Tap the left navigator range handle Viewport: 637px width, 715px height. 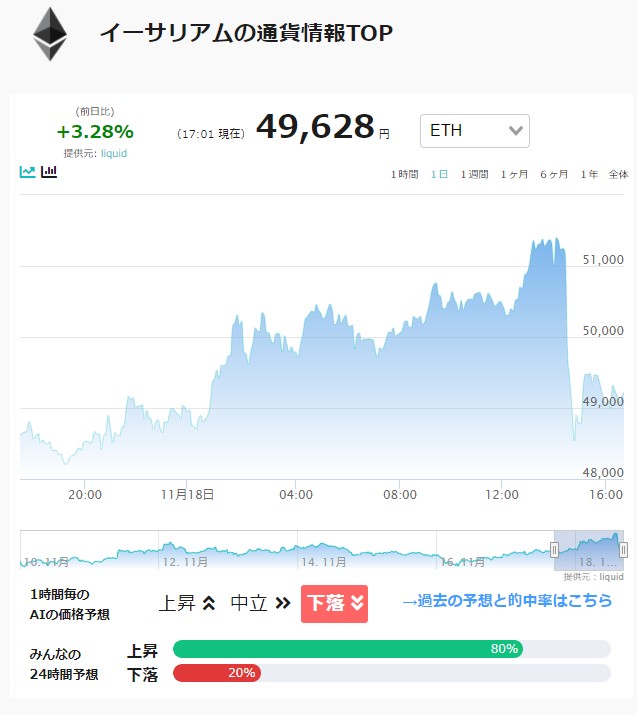point(554,550)
